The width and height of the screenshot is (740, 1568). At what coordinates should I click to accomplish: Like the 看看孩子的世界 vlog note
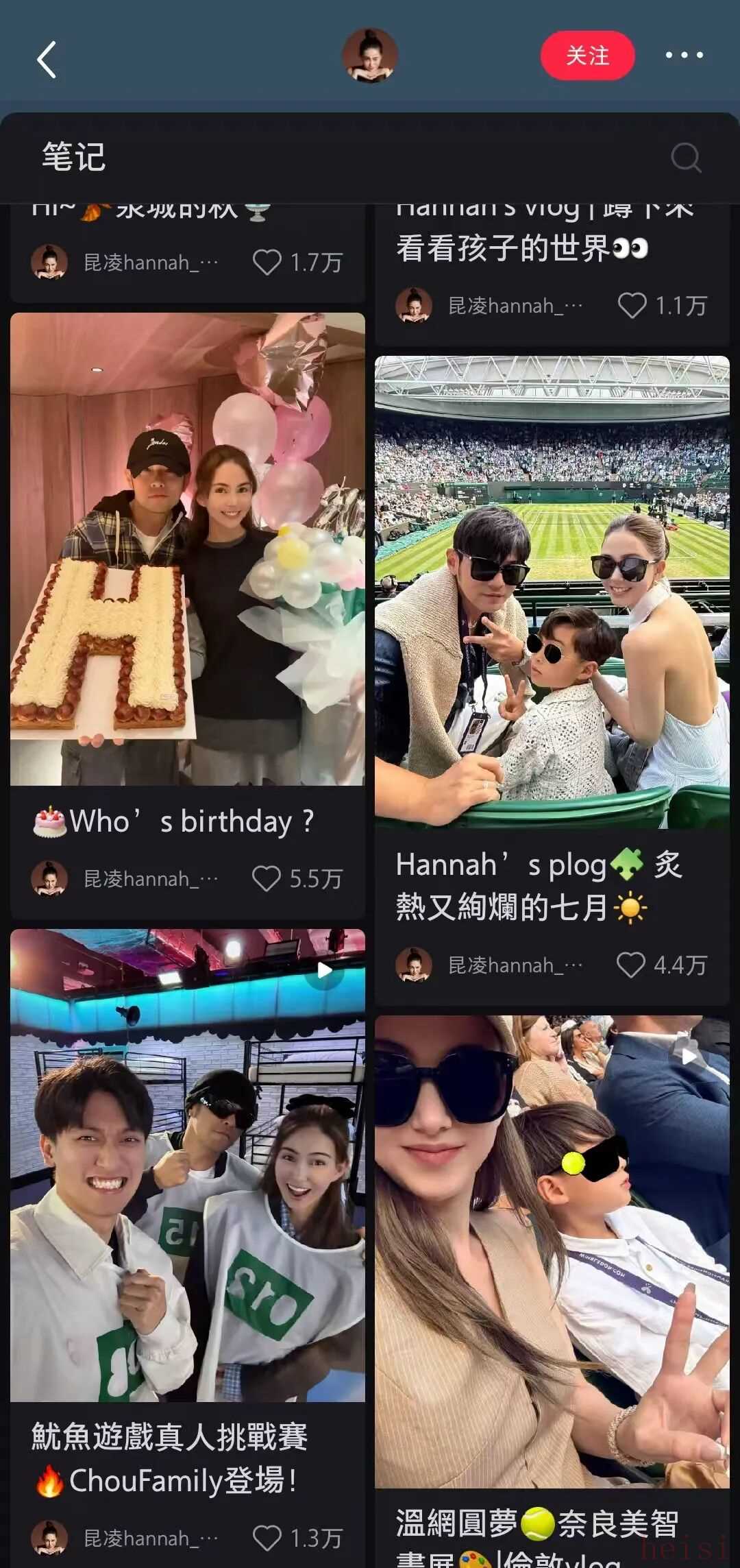[x=631, y=306]
